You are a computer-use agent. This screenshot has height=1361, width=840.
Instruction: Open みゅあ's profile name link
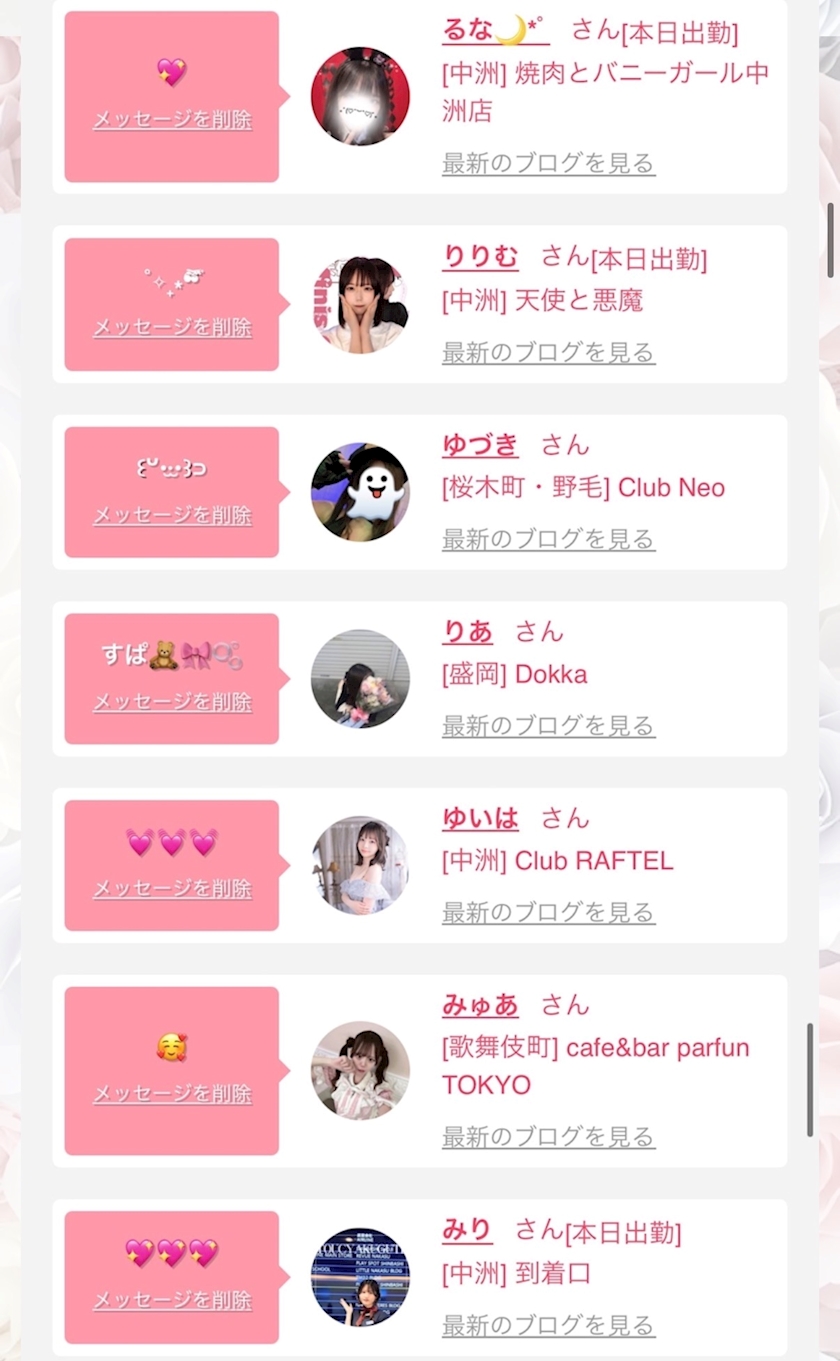point(481,1004)
